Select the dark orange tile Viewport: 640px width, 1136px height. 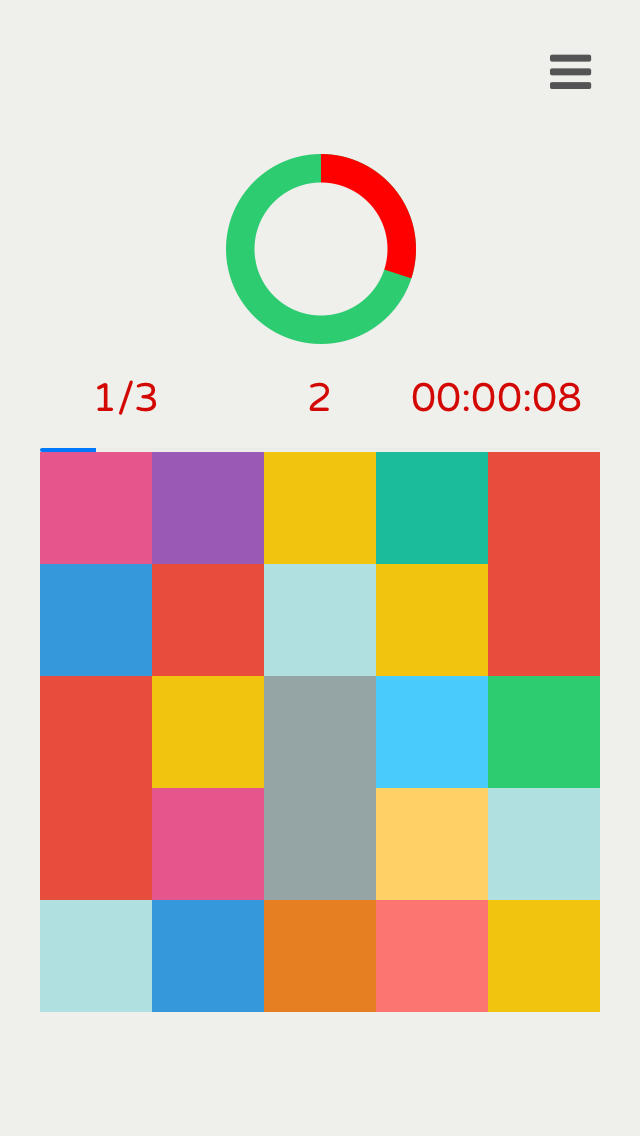tap(320, 956)
